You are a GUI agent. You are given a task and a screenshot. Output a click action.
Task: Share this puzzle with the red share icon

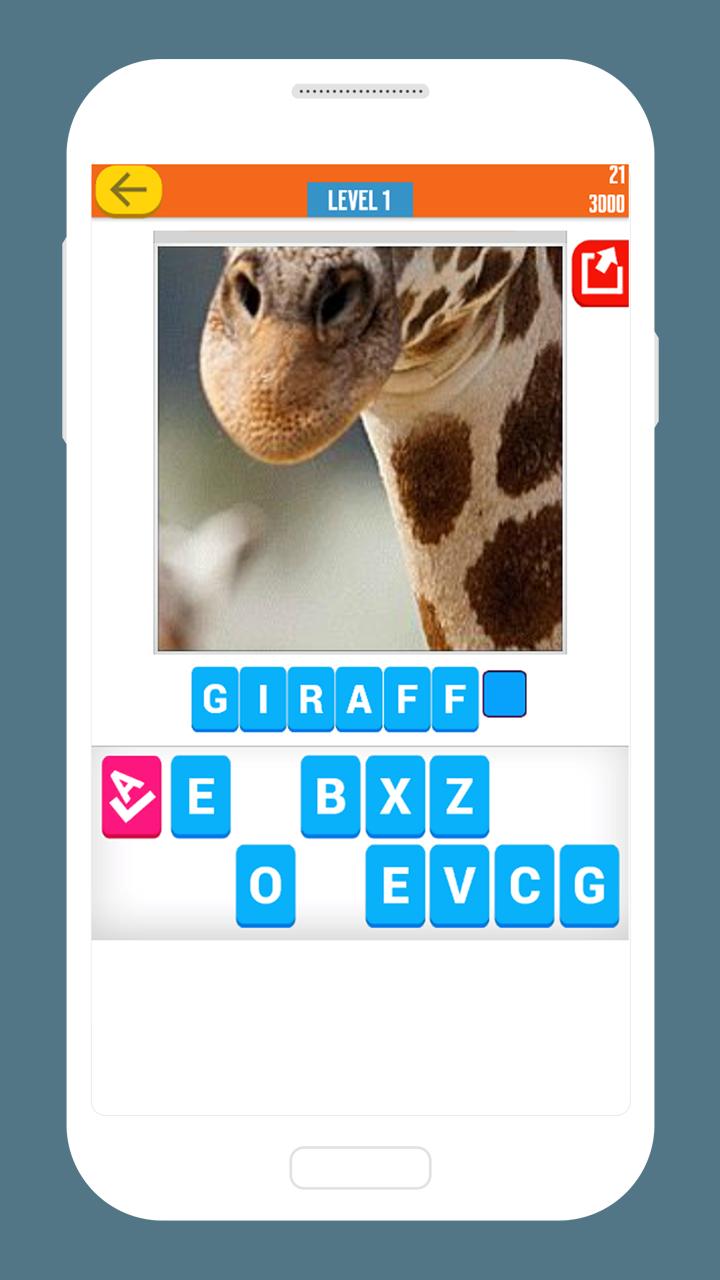(x=600, y=273)
